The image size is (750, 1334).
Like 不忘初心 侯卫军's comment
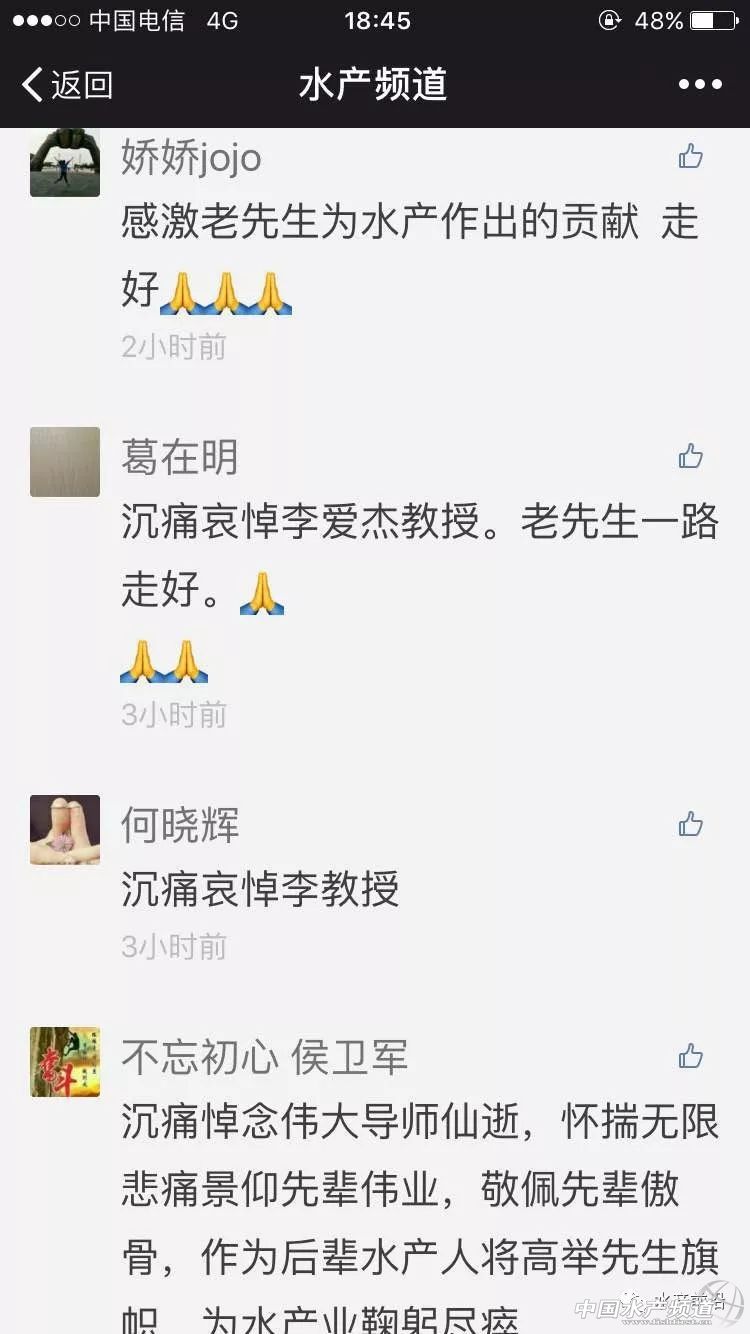[x=690, y=1057]
